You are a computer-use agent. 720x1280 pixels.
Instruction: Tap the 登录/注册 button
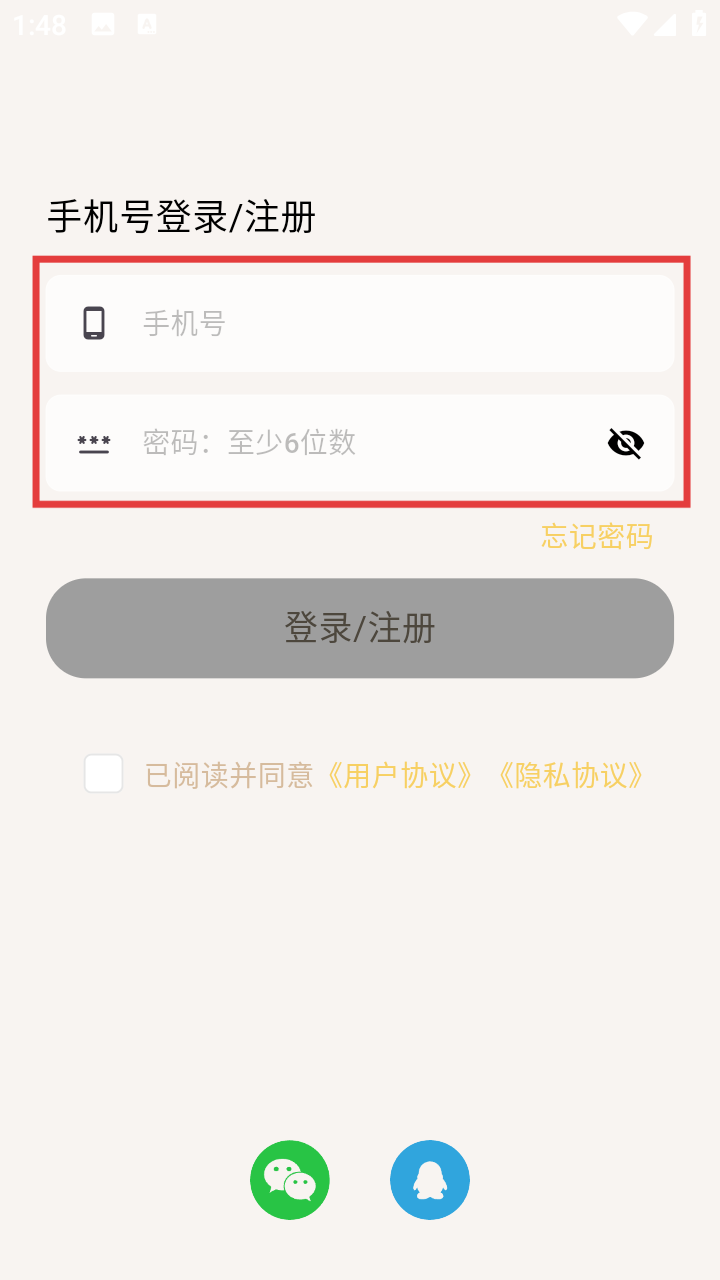point(360,628)
